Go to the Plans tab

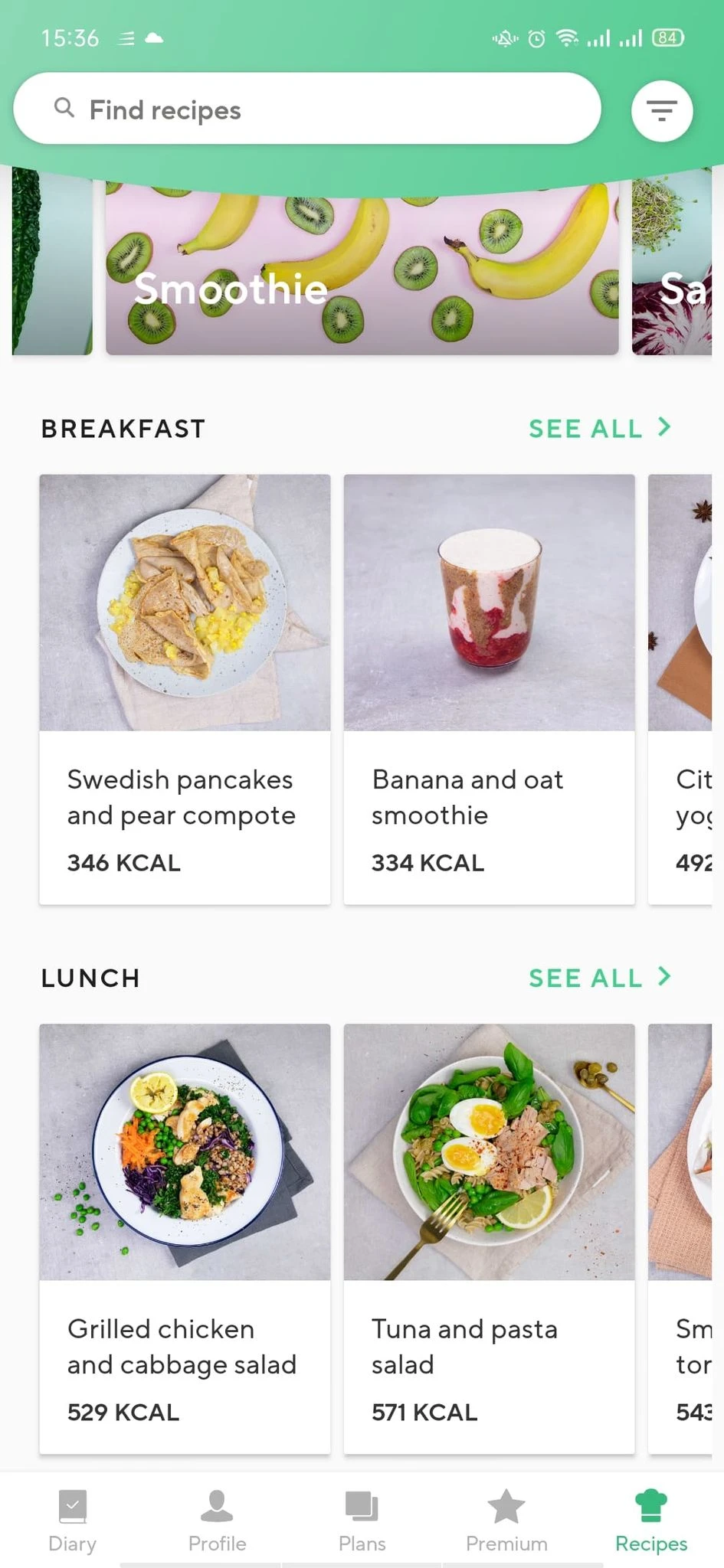[362, 1521]
